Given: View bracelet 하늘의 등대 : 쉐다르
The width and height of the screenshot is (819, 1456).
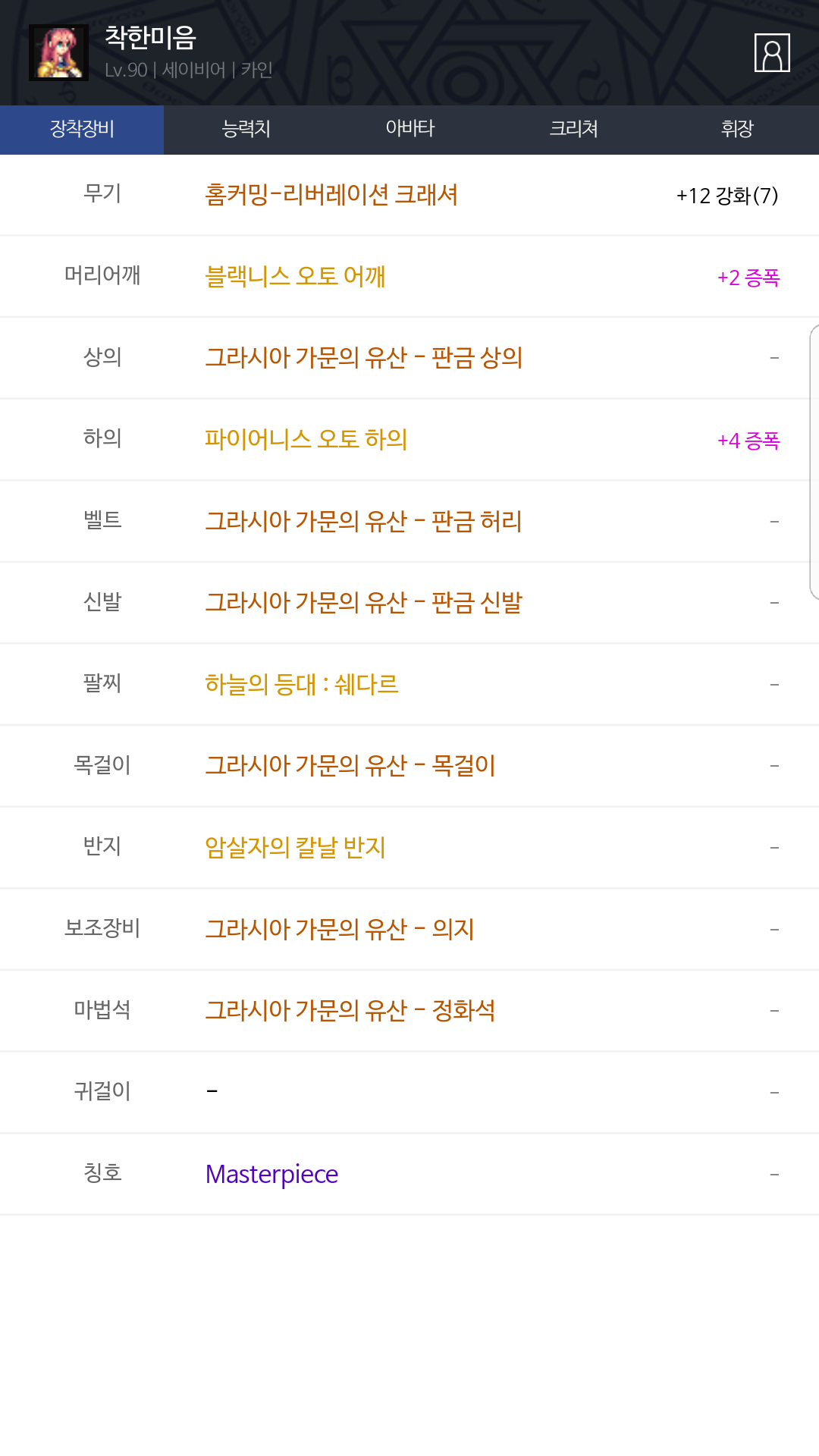Looking at the screenshot, I should click(302, 685).
